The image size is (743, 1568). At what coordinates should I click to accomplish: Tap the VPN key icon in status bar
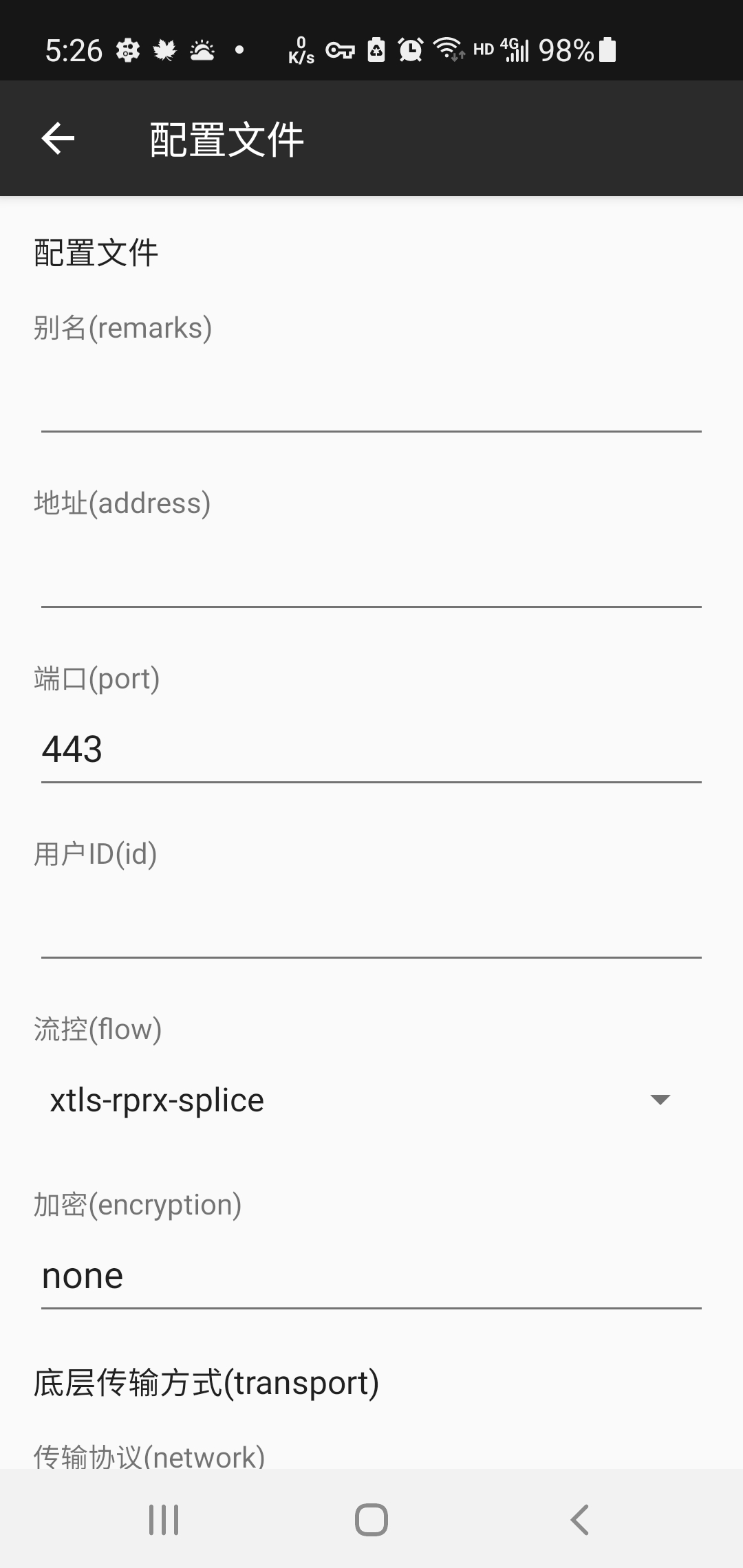coord(340,50)
